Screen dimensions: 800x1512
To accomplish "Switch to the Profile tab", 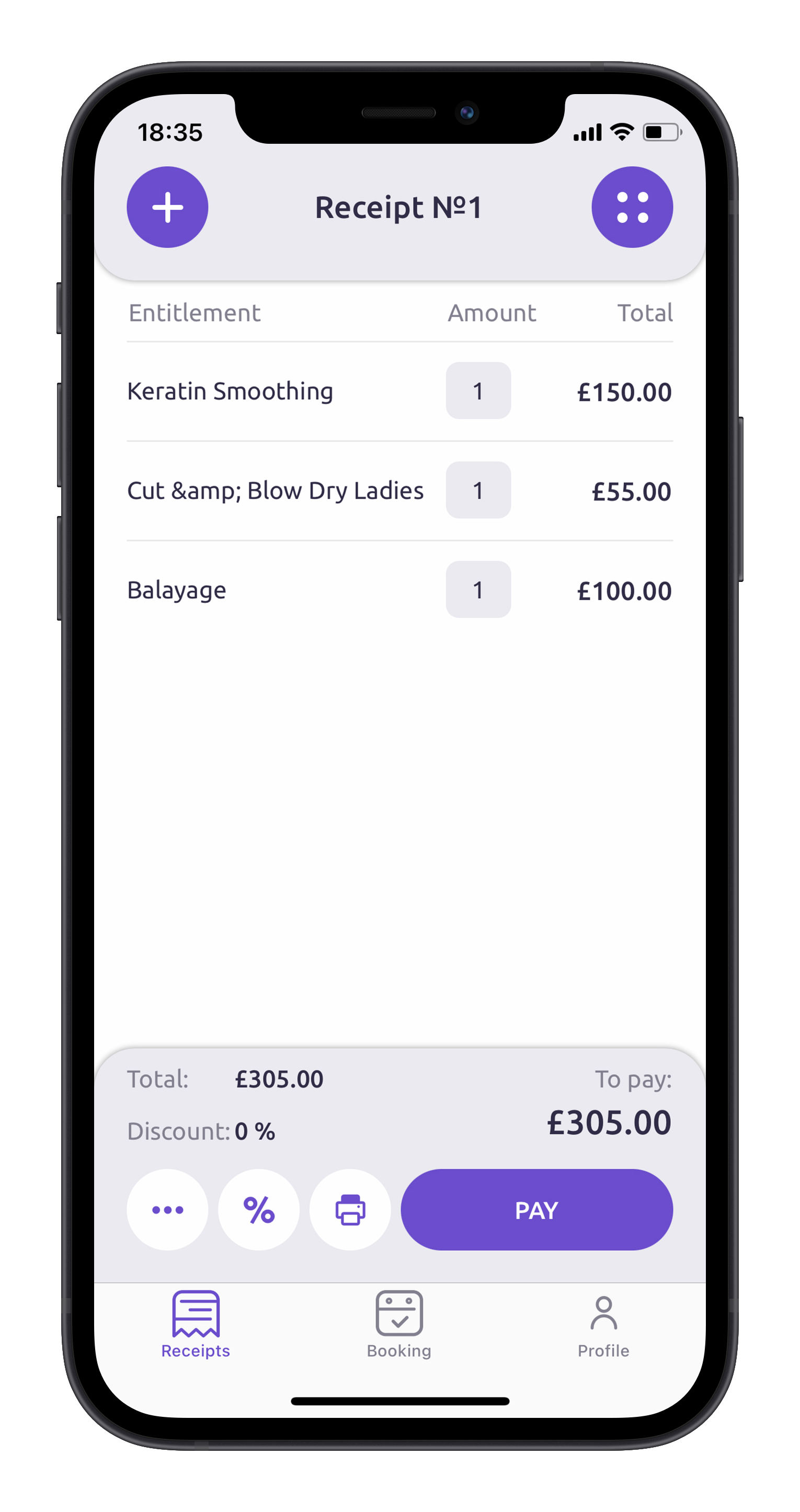I will [x=603, y=1325].
